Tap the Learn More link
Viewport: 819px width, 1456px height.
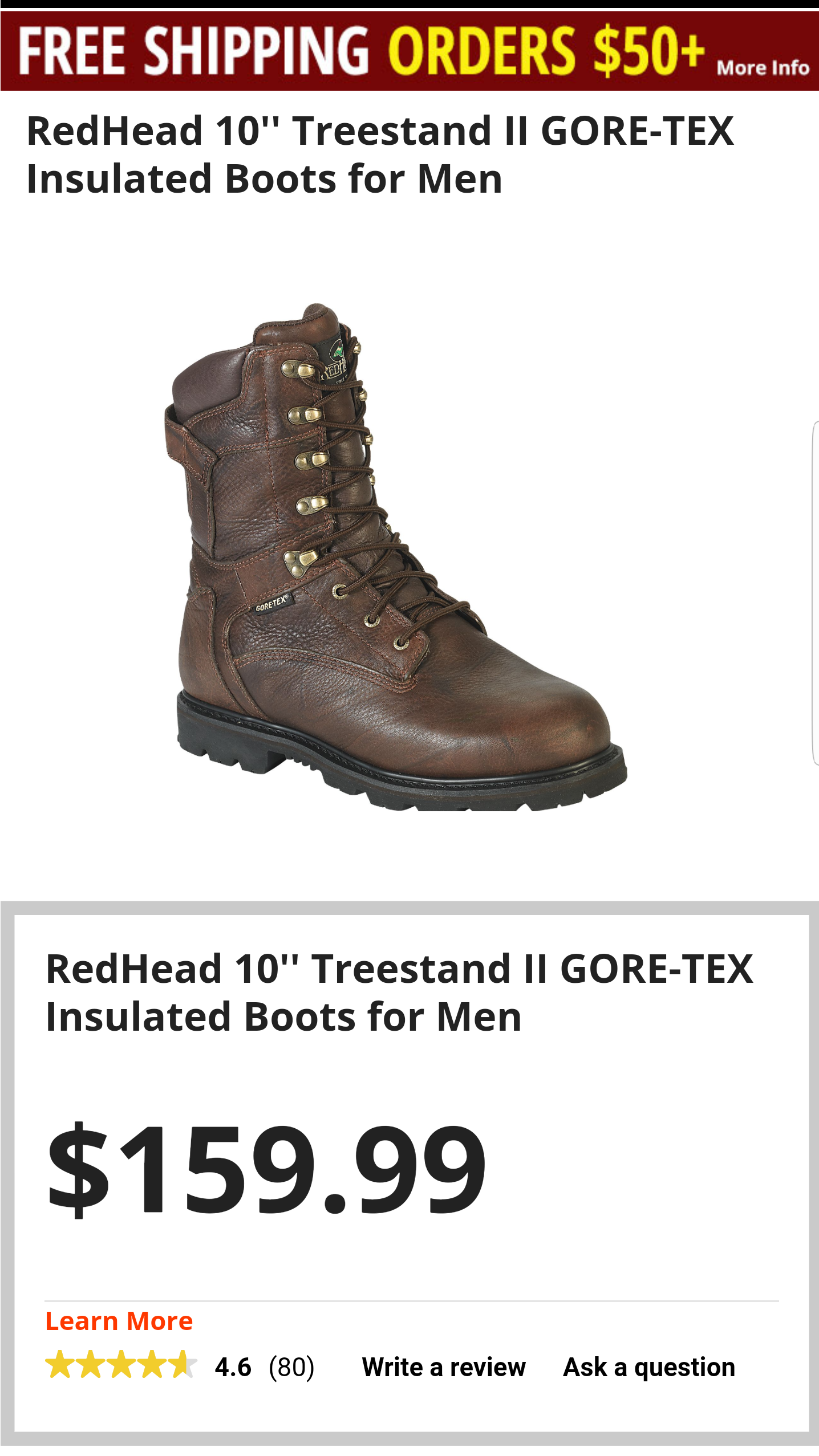(x=119, y=1321)
